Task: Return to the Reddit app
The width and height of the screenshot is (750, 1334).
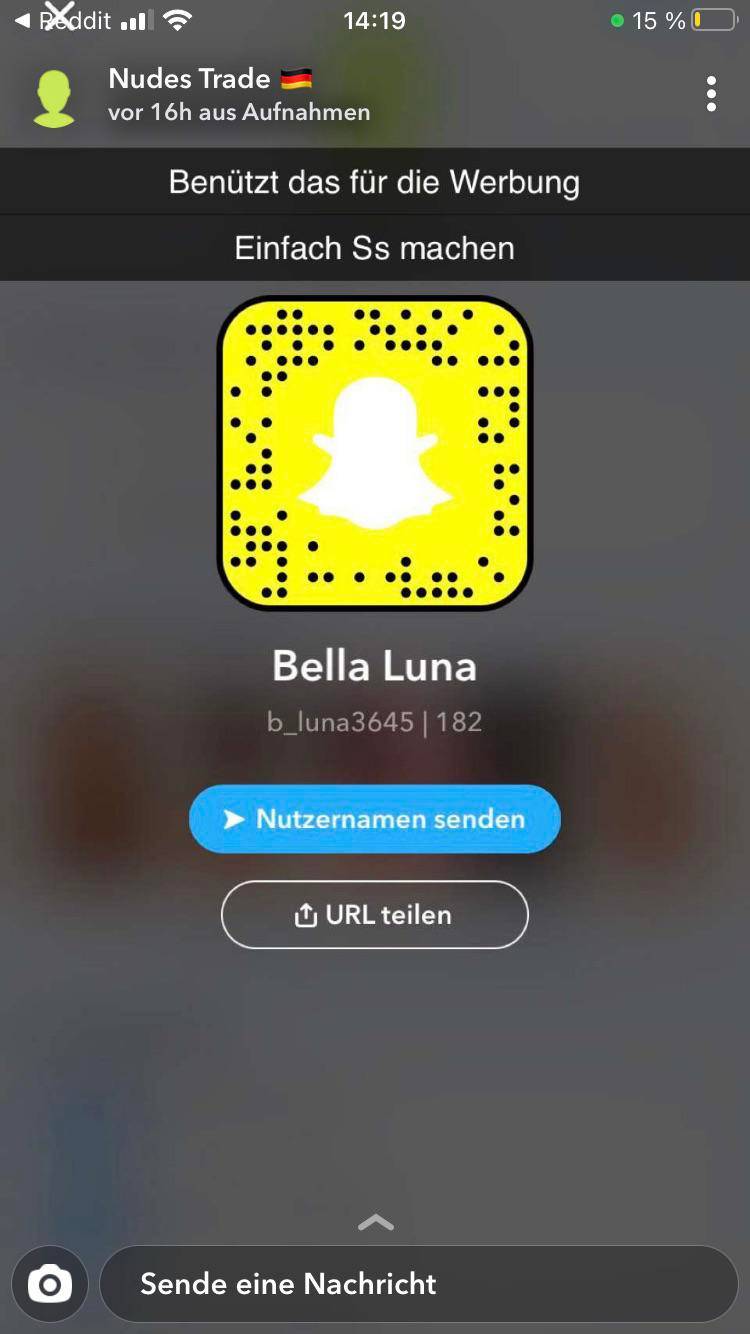Action: 22,20
